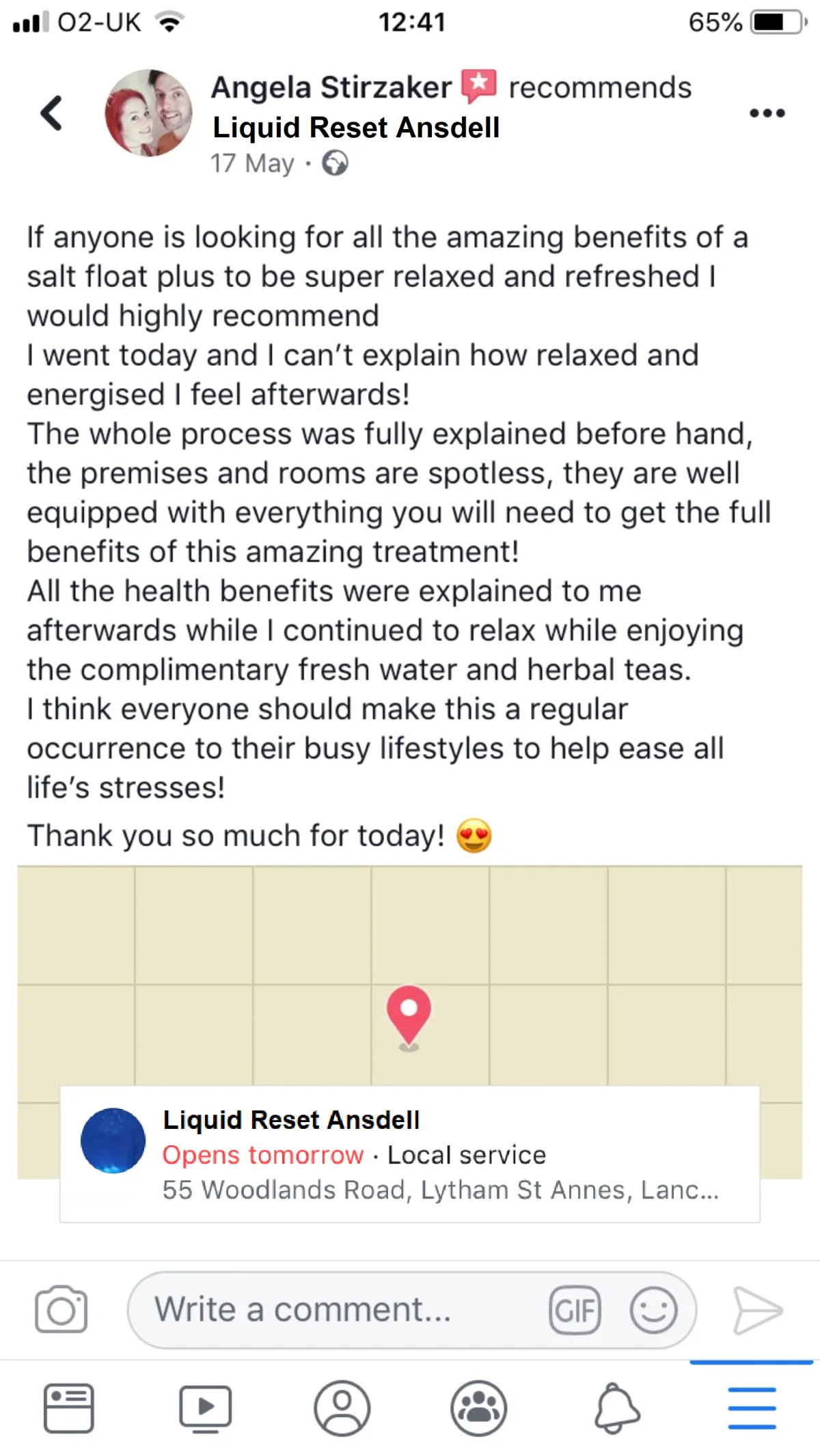The image size is (820, 1456).
Task: Send the comment with arrow icon
Action: [x=757, y=1310]
